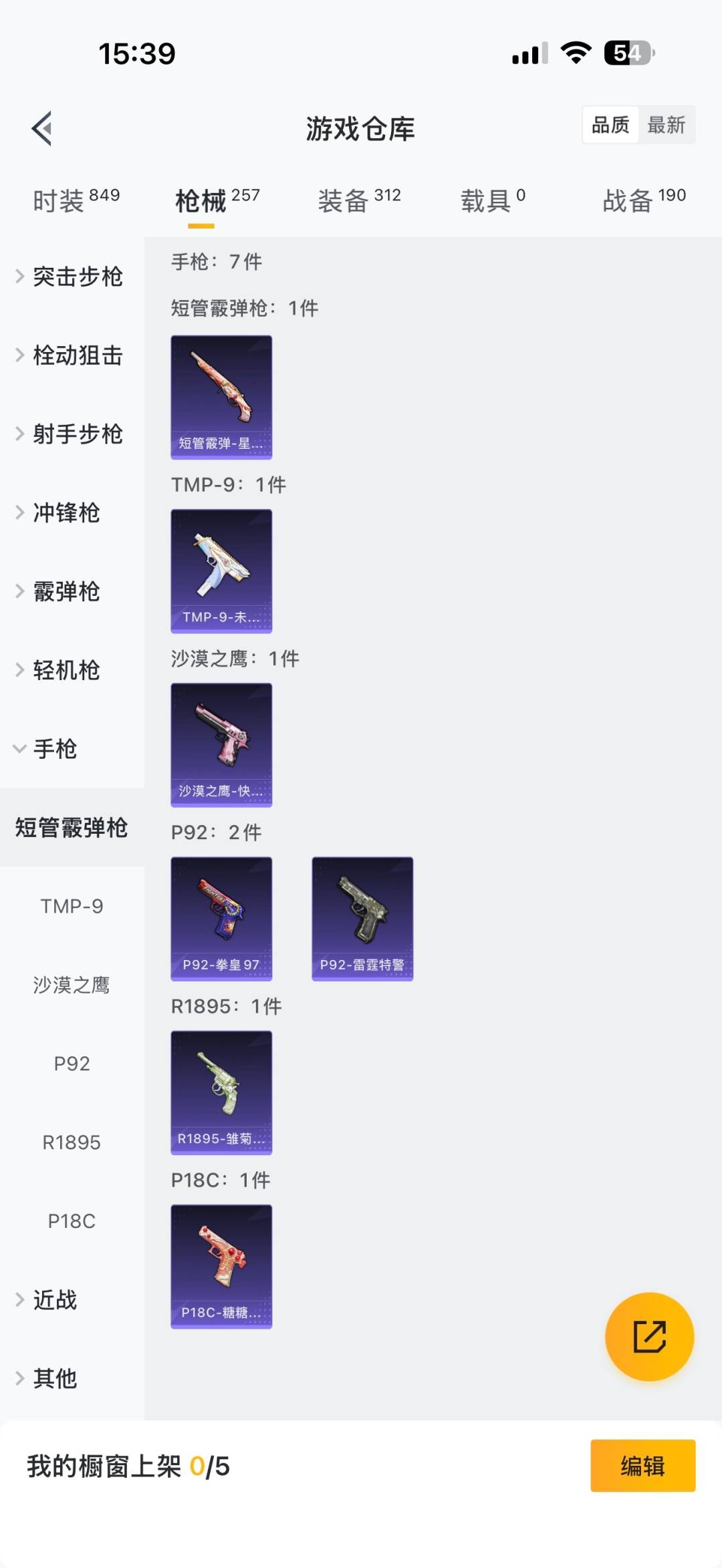Tap 编辑 to edit the showcase

pos(642,1466)
